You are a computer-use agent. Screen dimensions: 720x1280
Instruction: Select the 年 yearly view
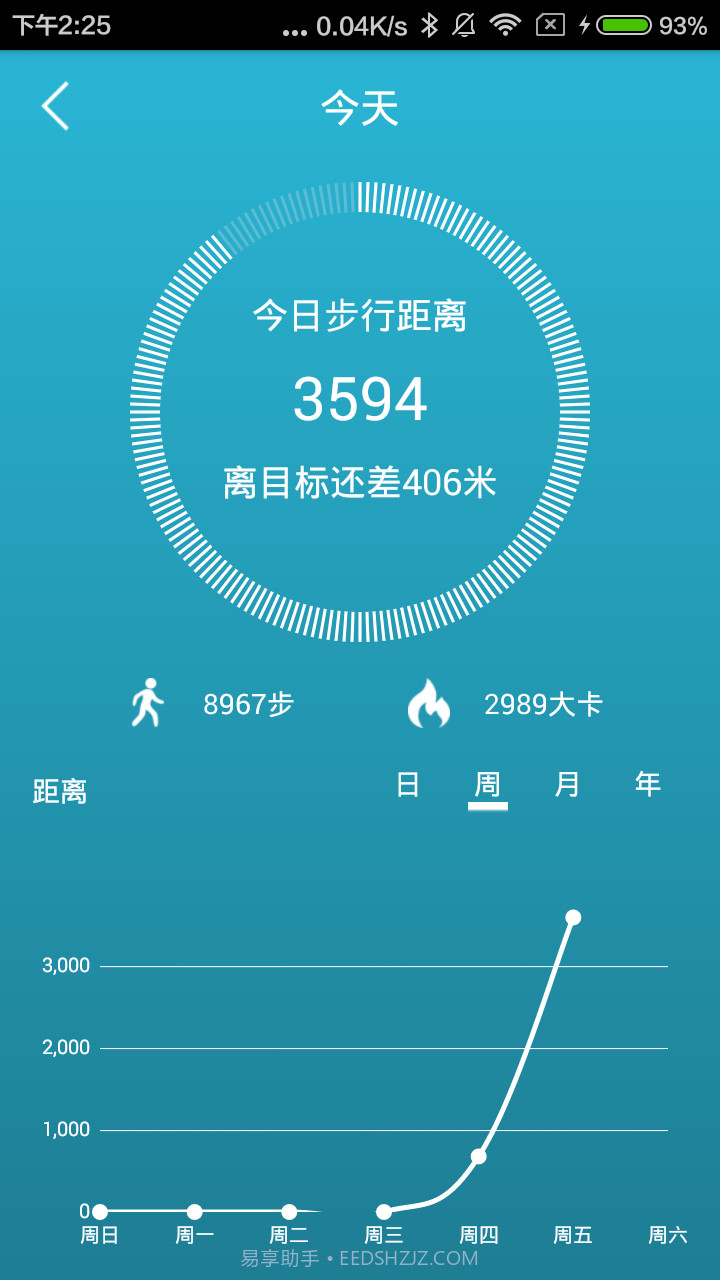click(648, 785)
